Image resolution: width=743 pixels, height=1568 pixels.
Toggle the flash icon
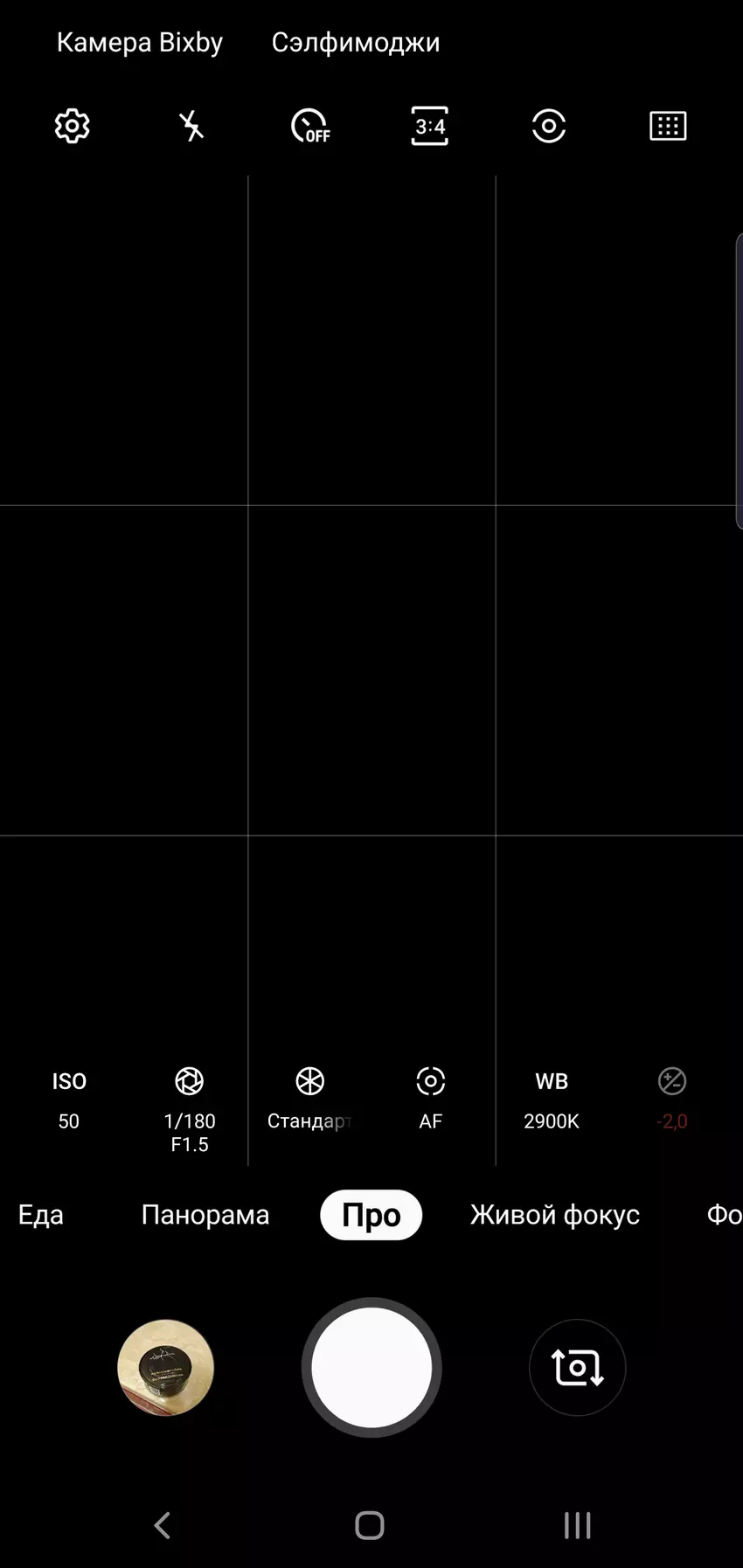pyautogui.click(x=191, y=127)
